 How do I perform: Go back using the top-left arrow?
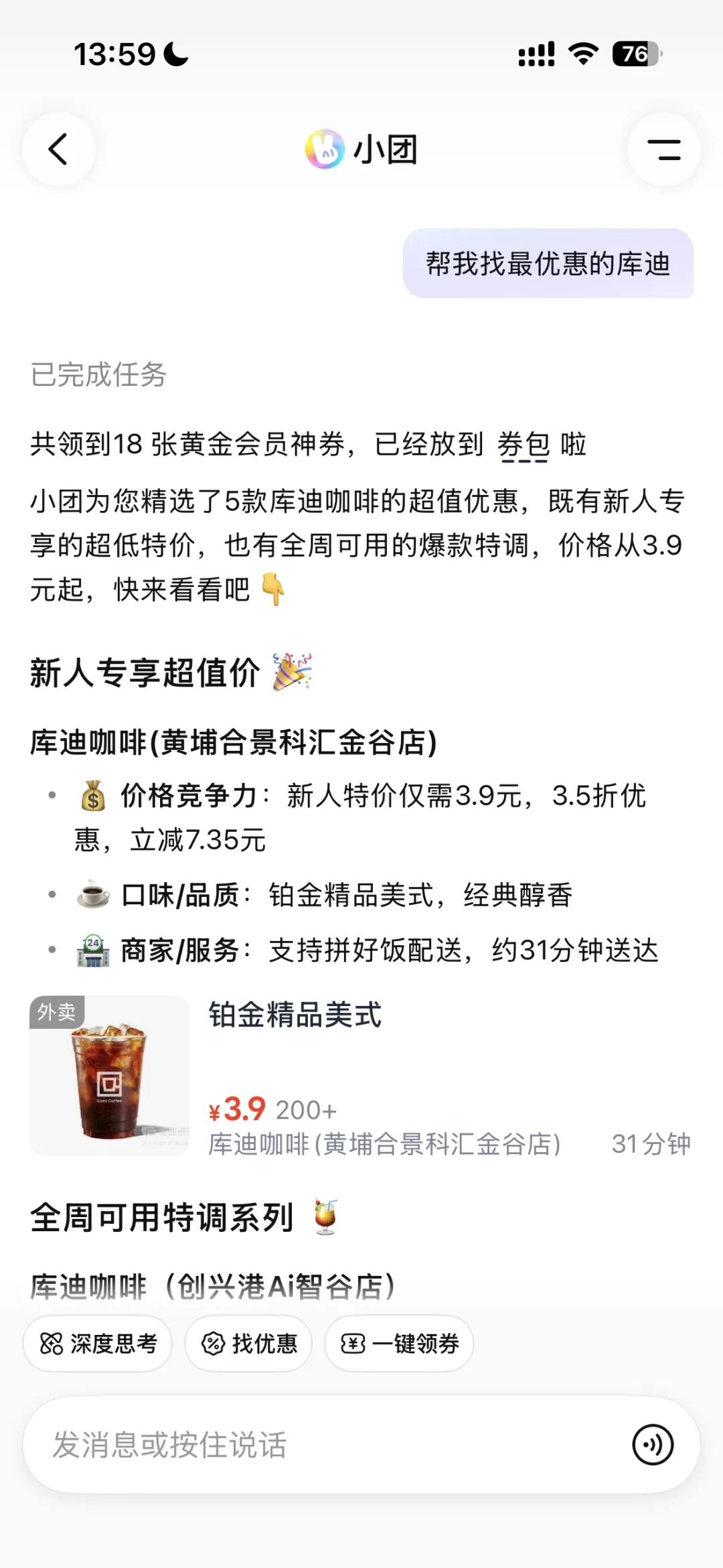59,149
